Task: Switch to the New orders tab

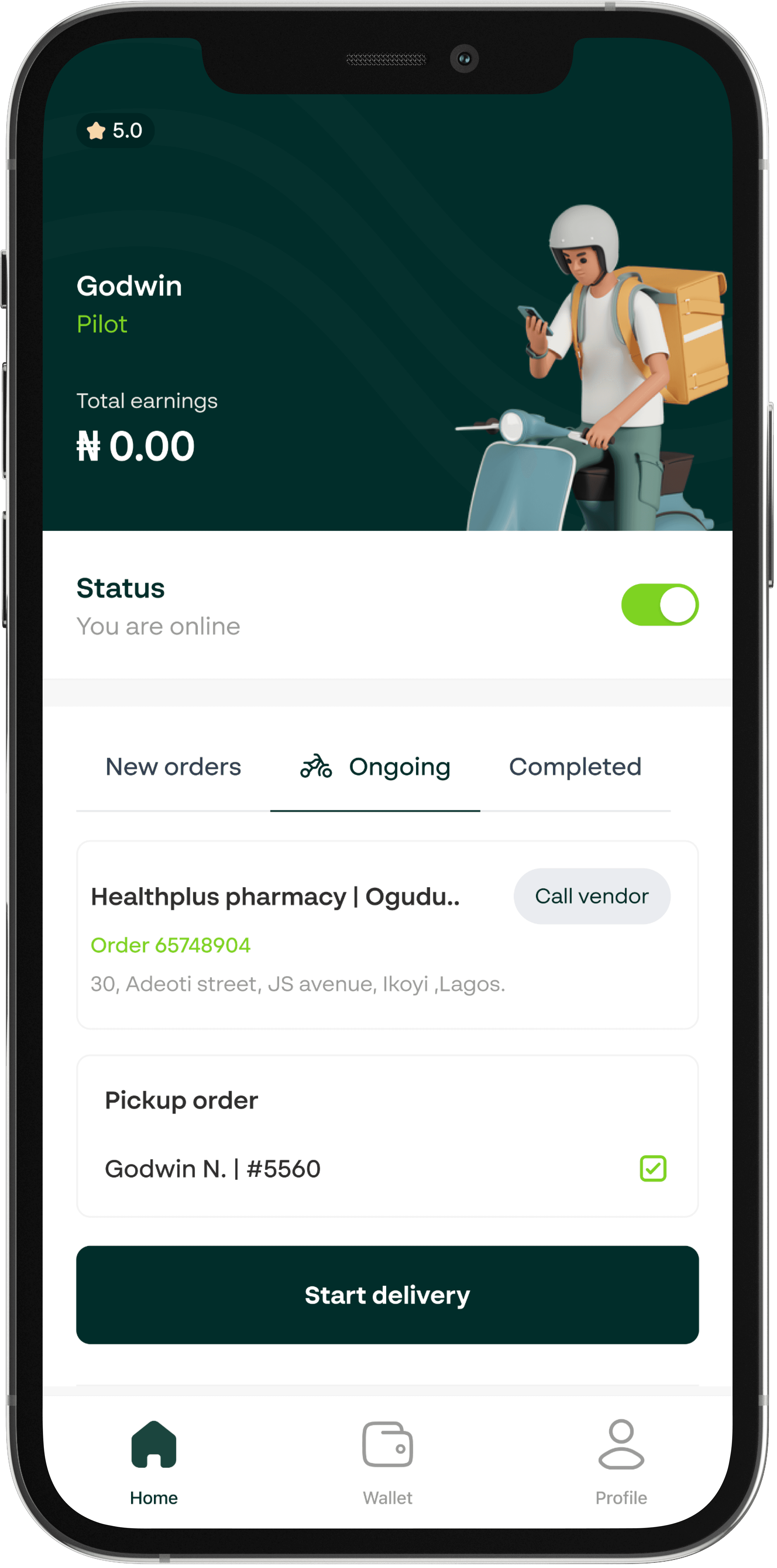Action: pyautogui.click(x=173, y=767)
